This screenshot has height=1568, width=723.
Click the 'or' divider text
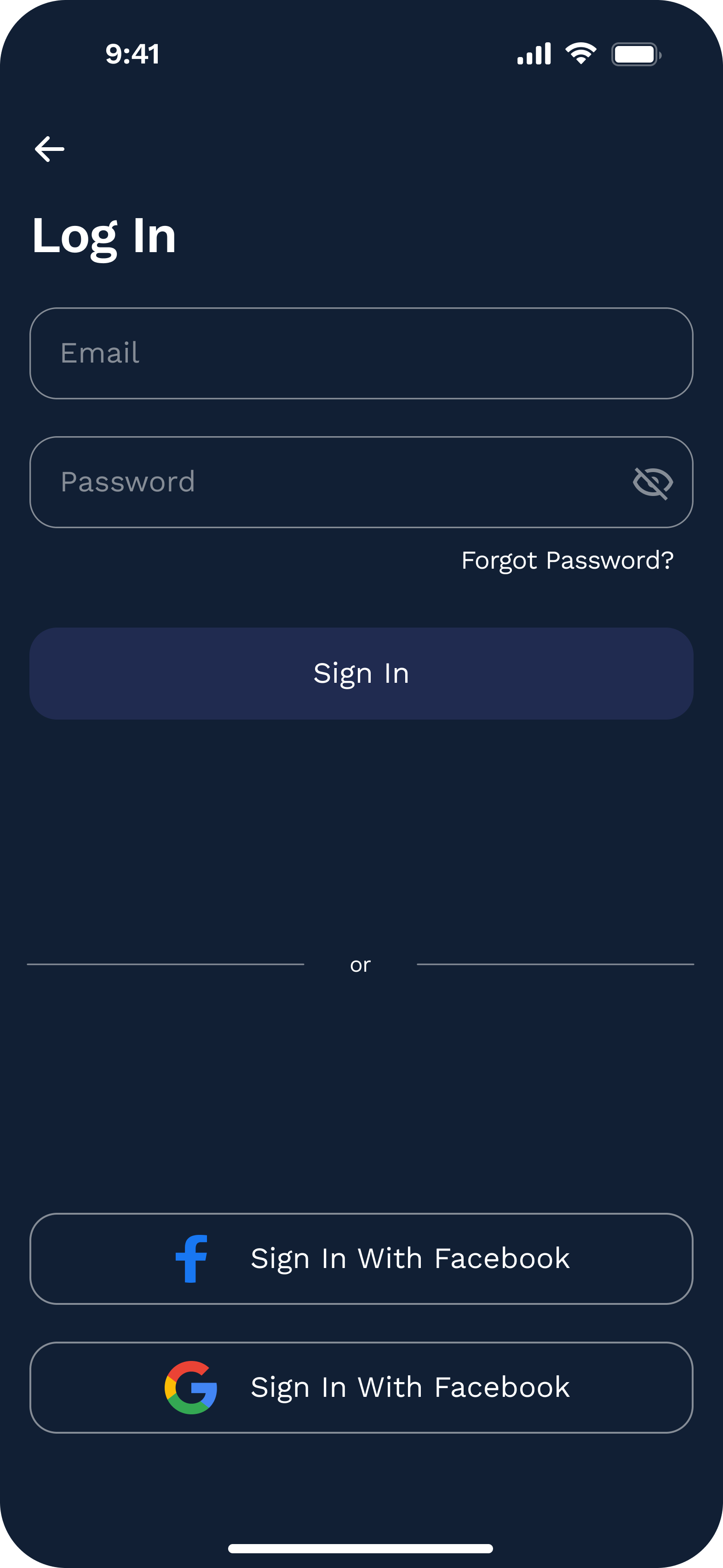pyautogui.click(x=360, y=964)
